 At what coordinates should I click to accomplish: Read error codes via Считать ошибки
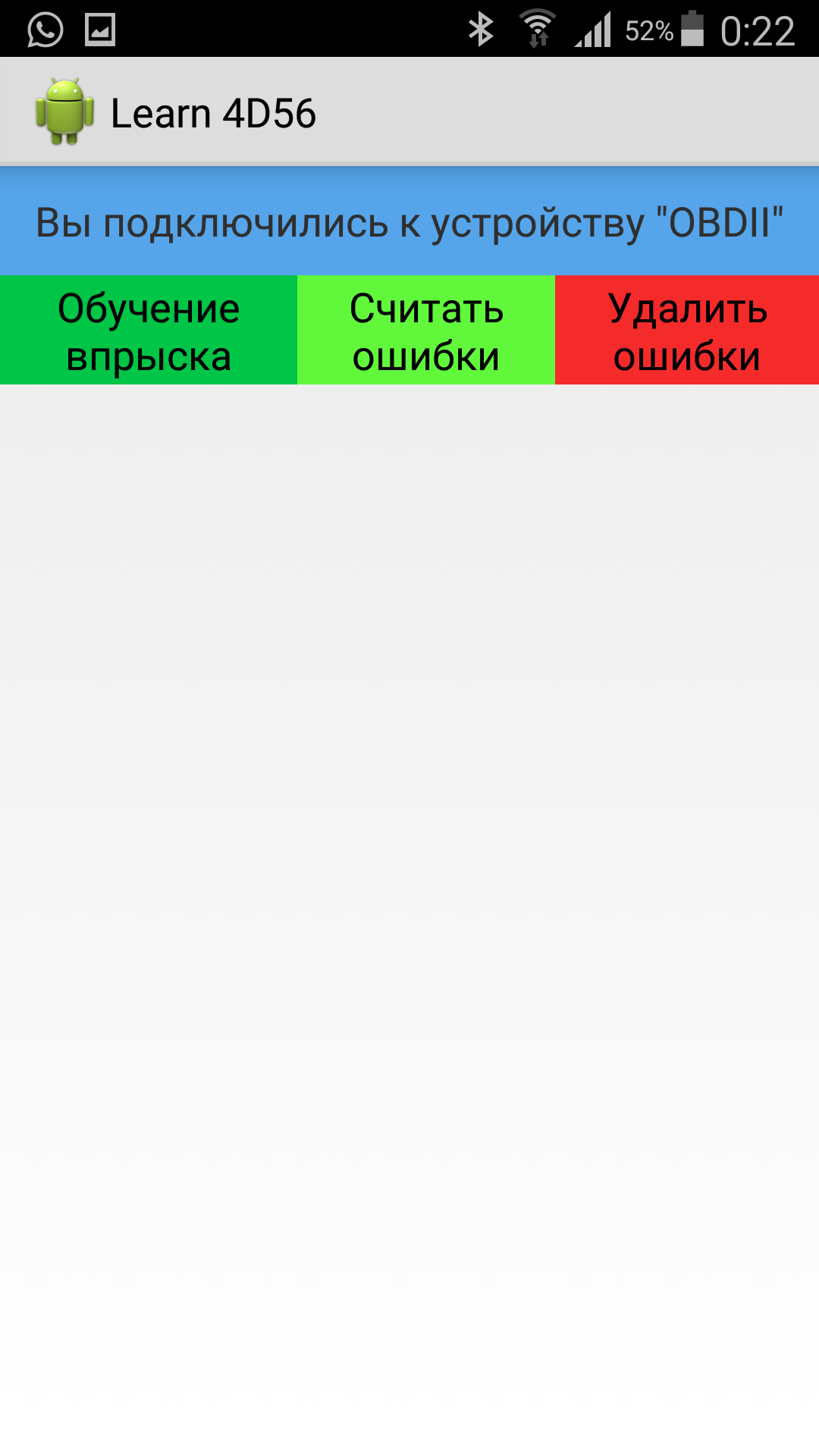tap(426, 331)
